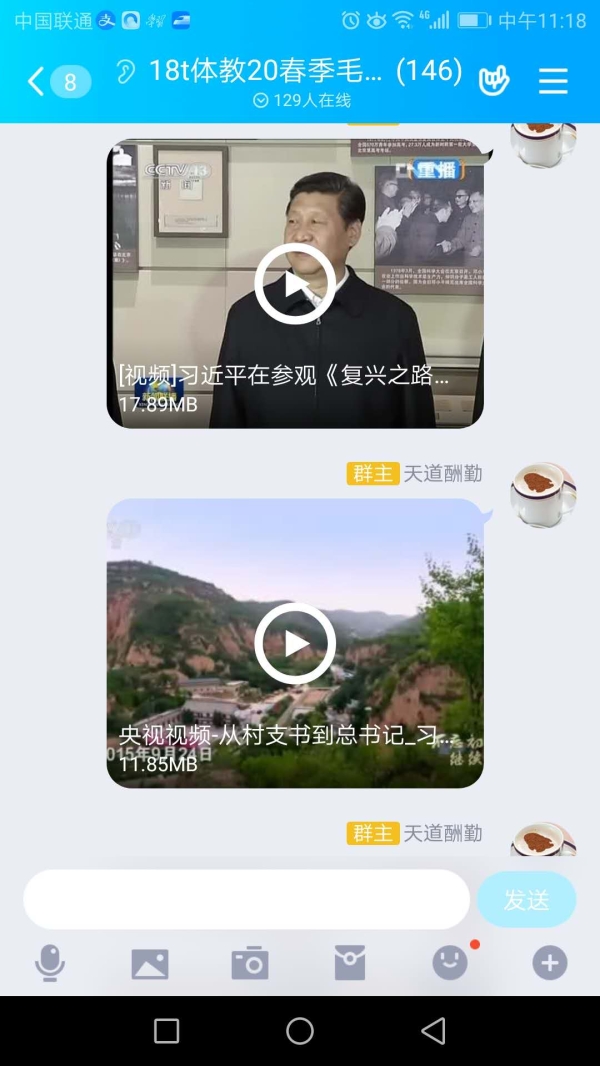Focus the message text input box
Image resolution: width=600 pixels, height=1066 pixels.
pos(246,899)
